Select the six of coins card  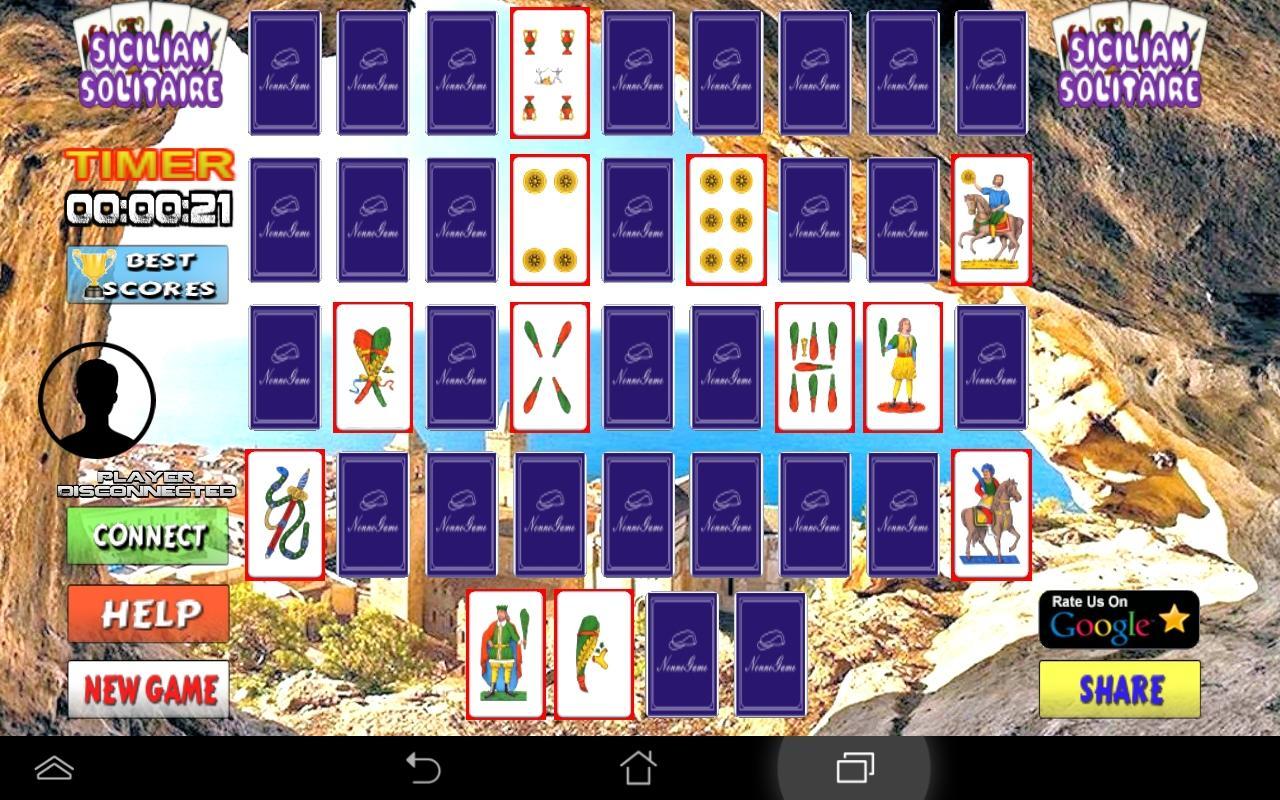click(x=726, y=220)
